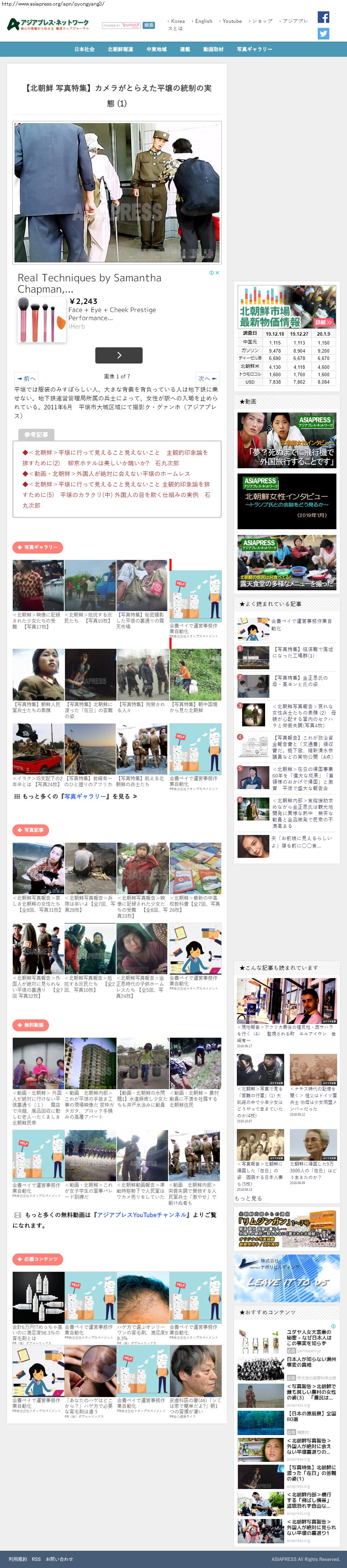Image resolution: width=347 pixels, height=1568 pixels.
Task: Open the Youtube link in header
Action: click(x=231, y=21)
